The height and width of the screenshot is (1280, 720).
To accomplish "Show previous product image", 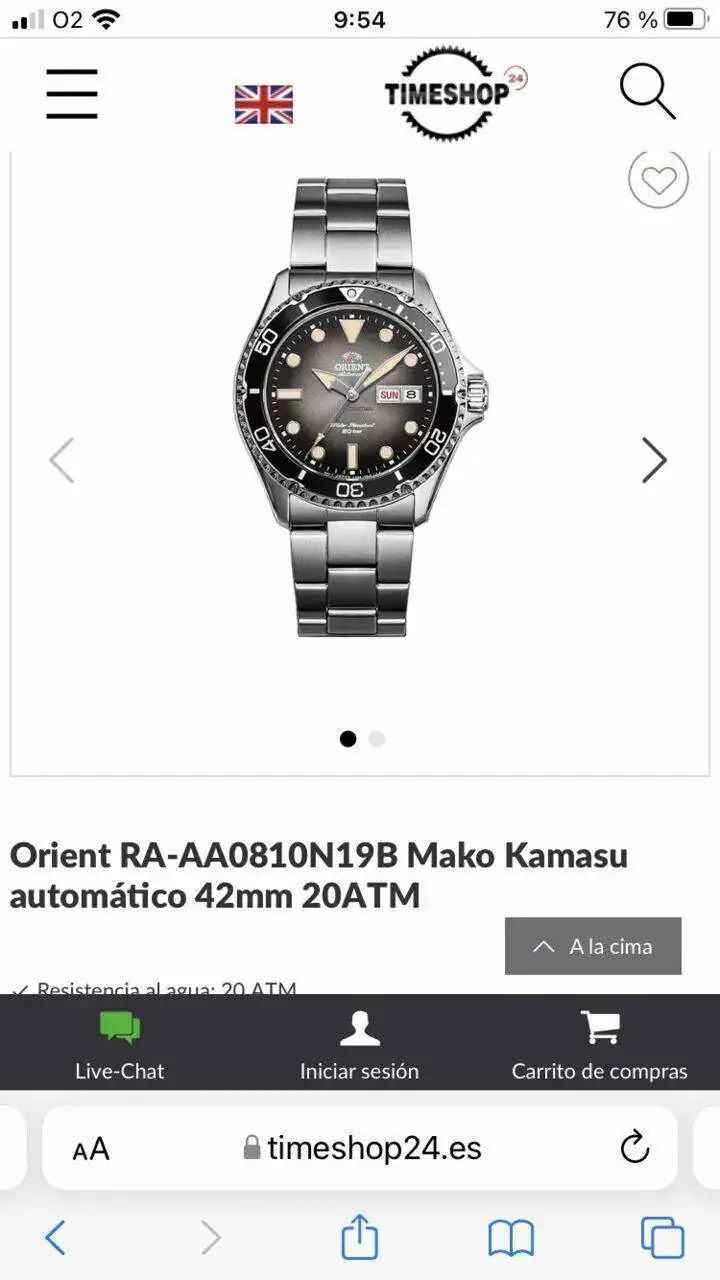I will pyautogui.click(x=62, y=460).
